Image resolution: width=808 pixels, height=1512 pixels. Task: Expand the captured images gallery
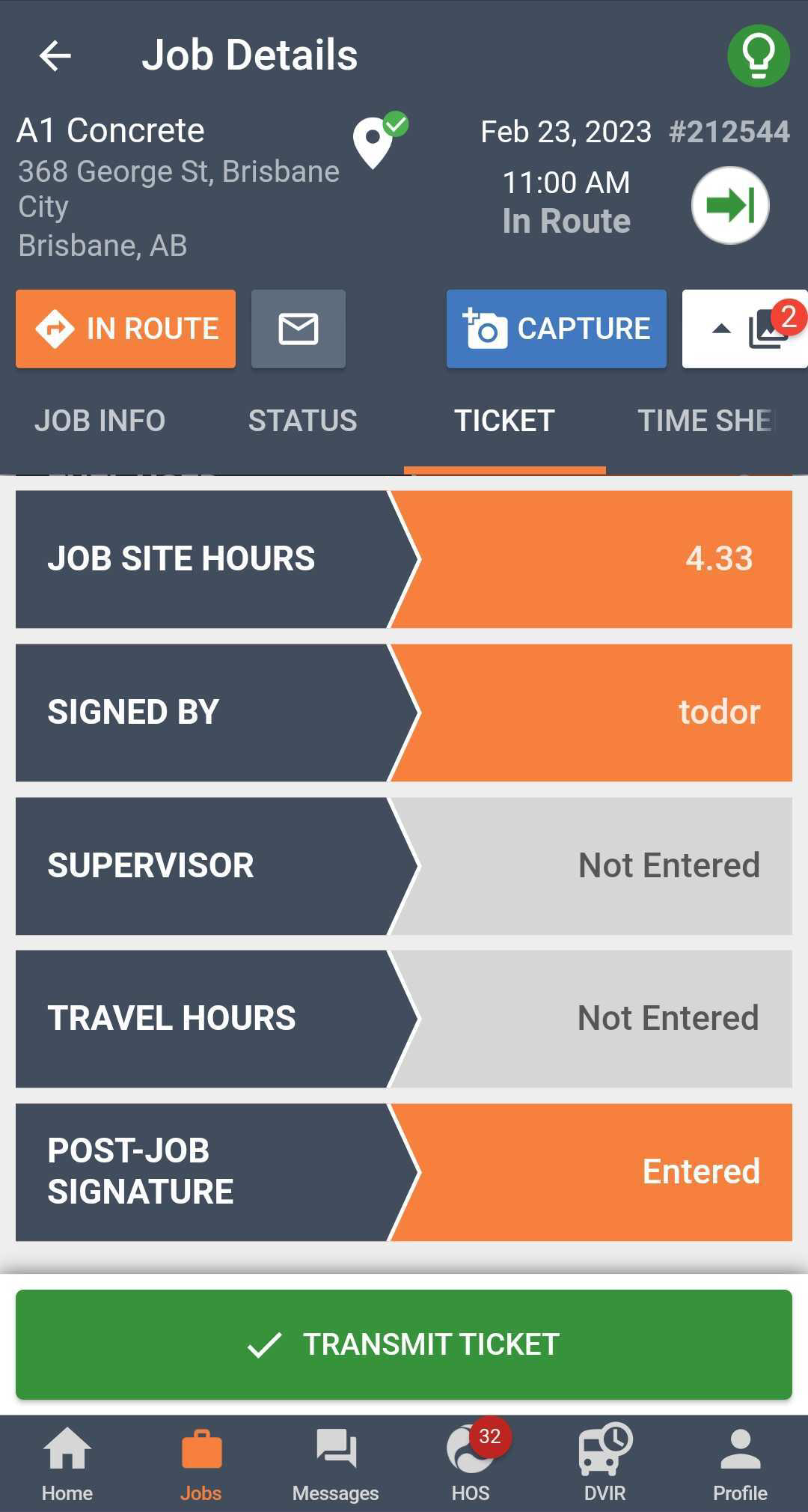pyautogui.click(x=745, y=329)
